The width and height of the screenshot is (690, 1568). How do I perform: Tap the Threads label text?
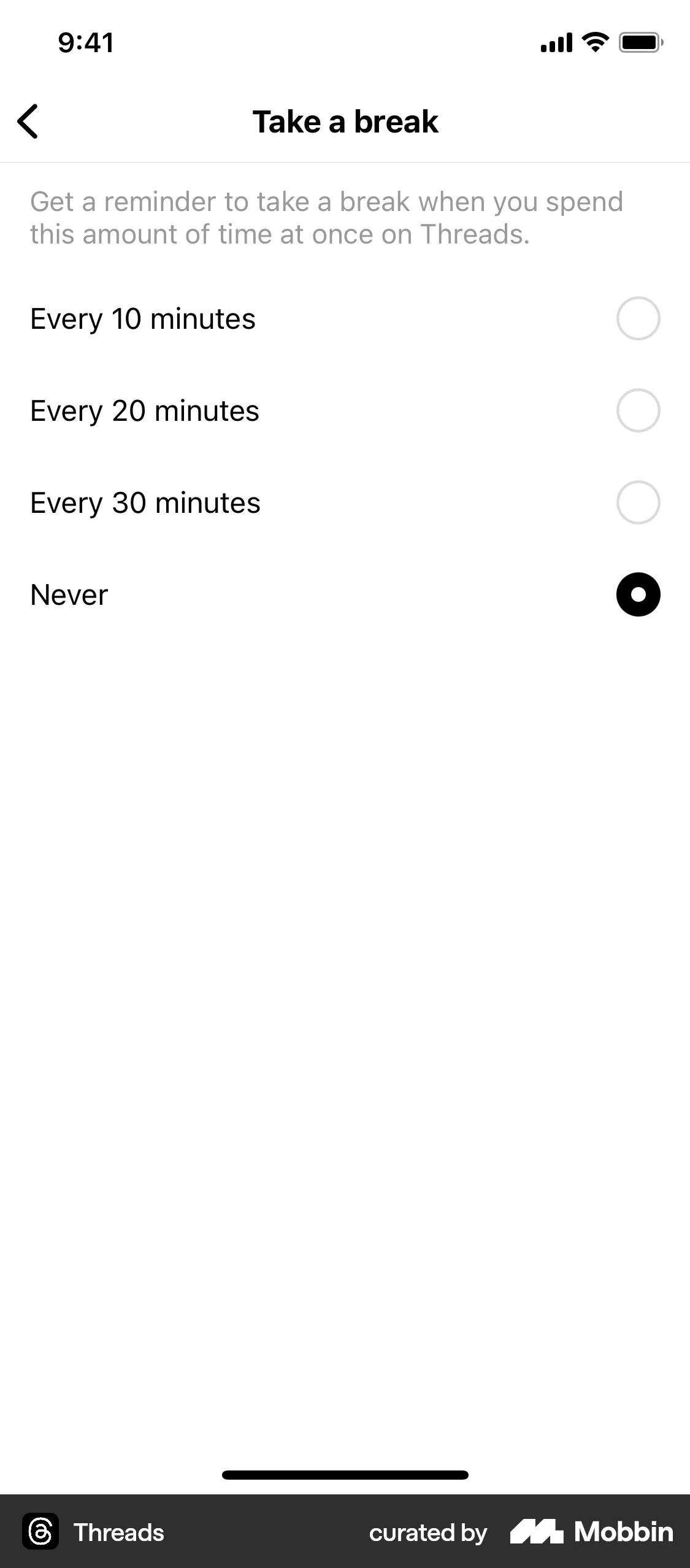coord(118,1532)
